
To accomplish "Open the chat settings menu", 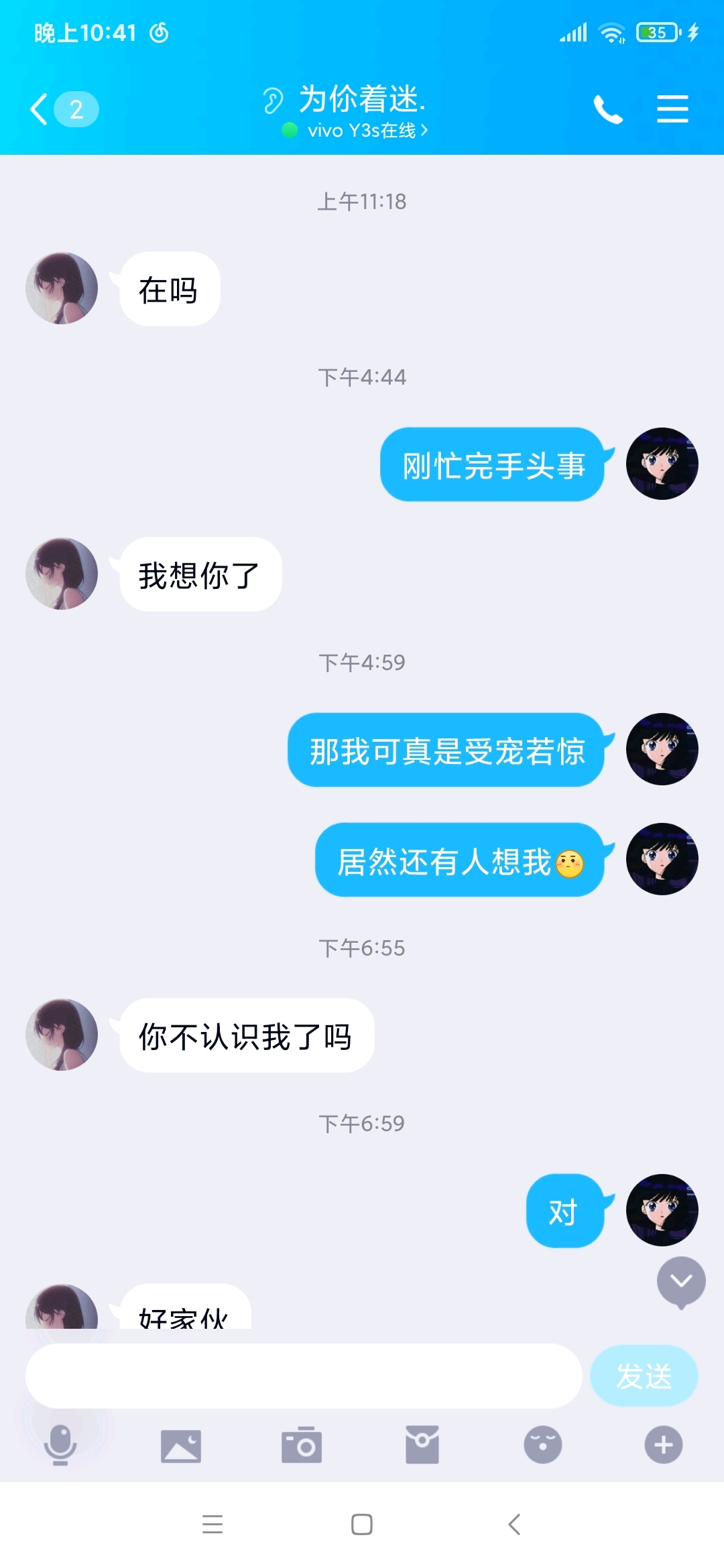I will click(x=672, y=109).
